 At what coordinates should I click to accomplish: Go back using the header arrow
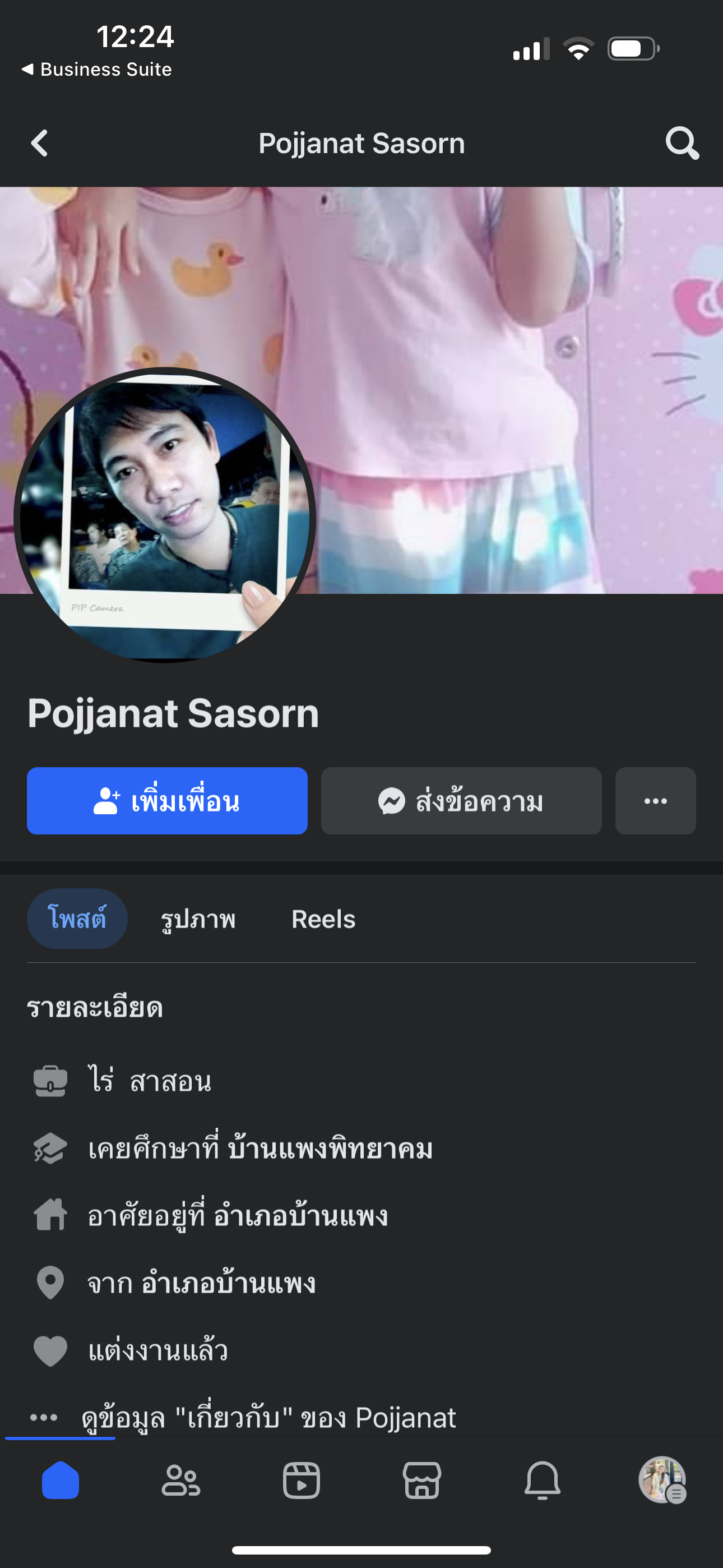pos(40,144)
